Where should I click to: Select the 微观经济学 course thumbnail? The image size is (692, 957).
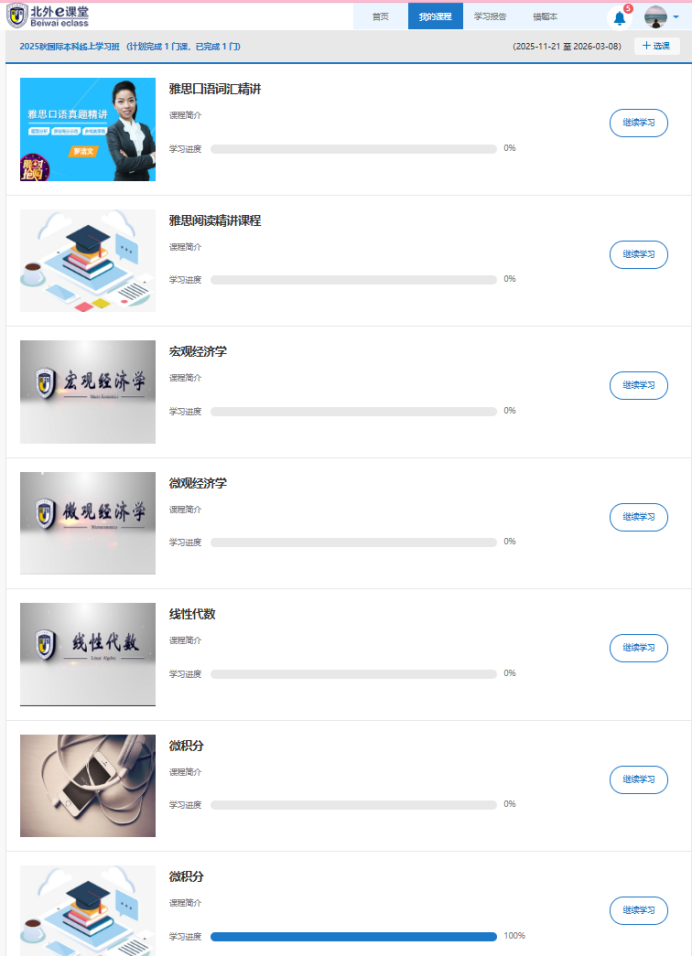point(88,523)
